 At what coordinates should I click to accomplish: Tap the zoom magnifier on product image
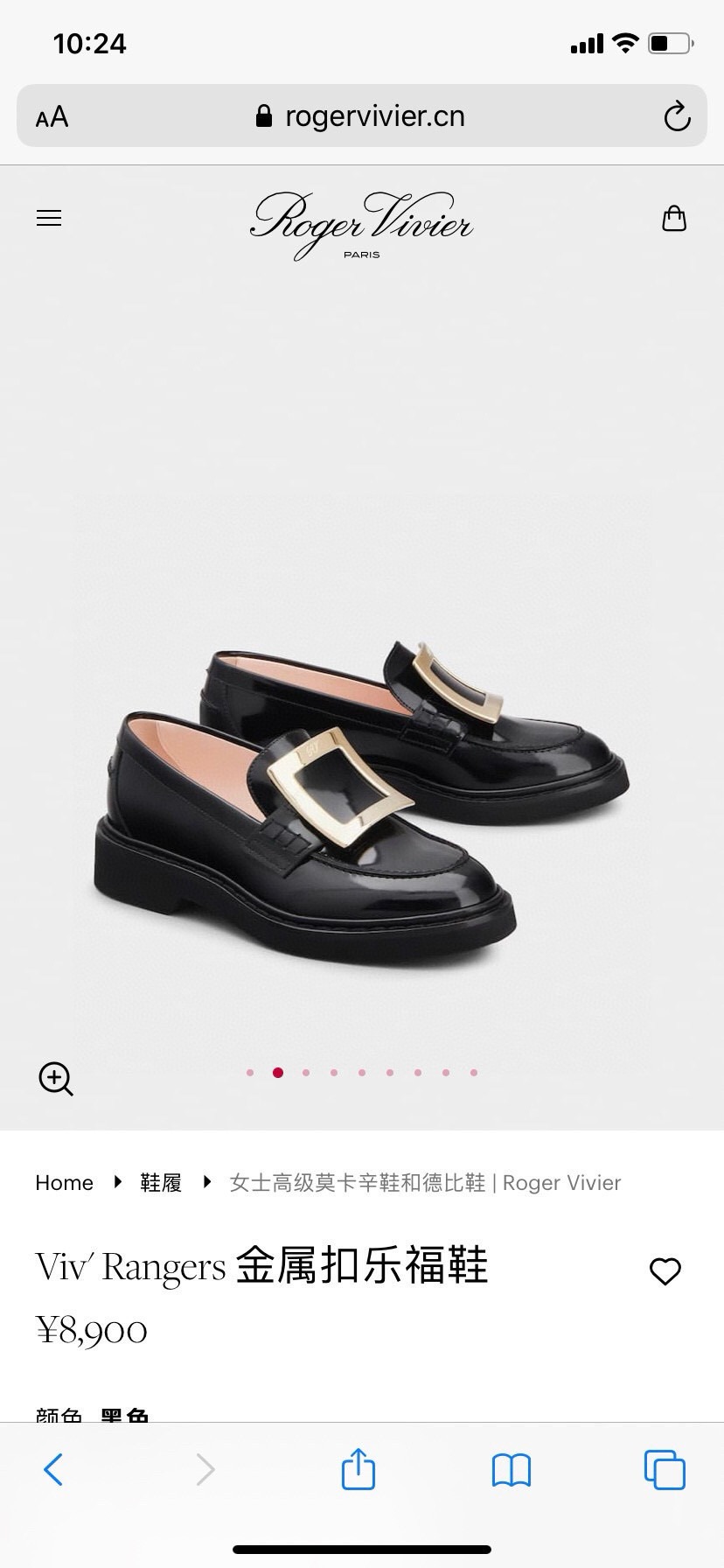(x=56, y=1078)
